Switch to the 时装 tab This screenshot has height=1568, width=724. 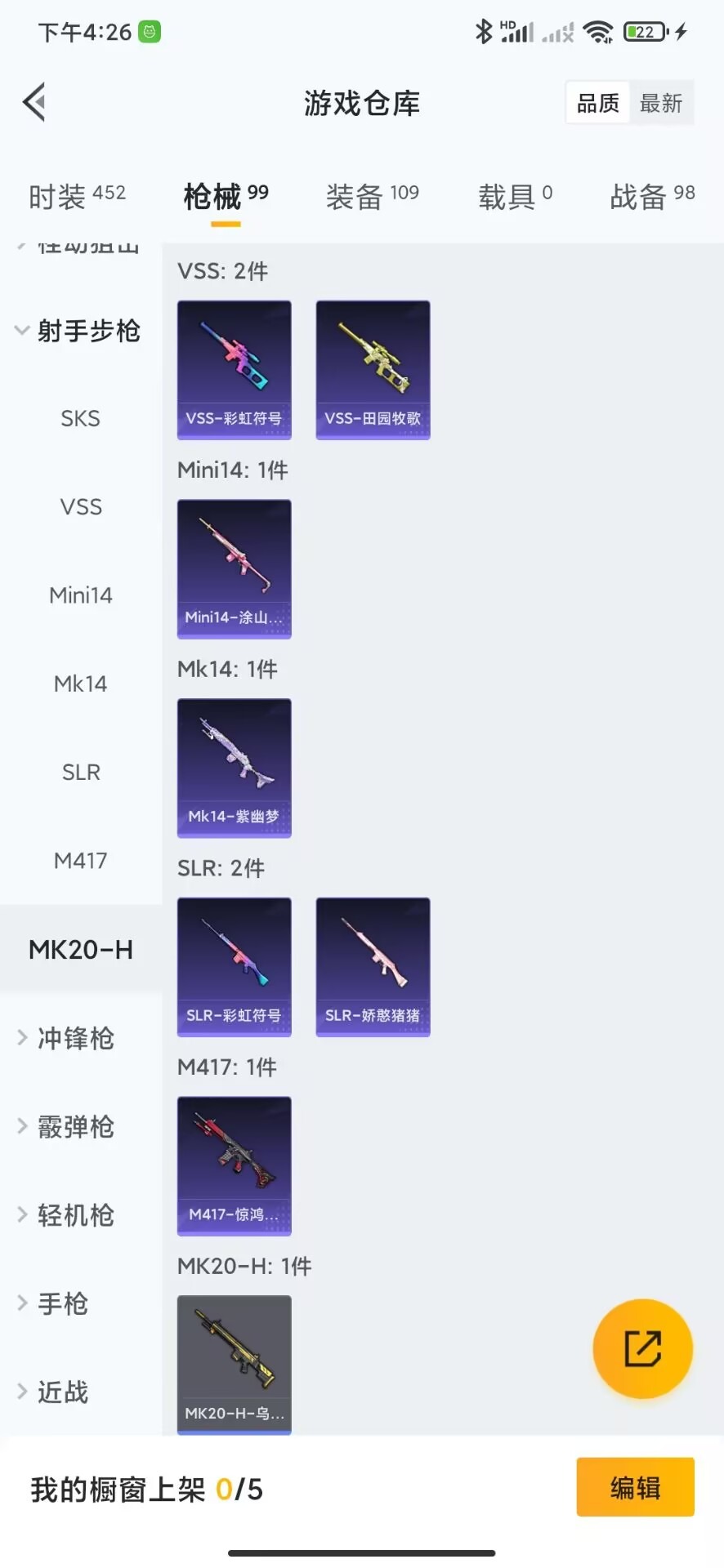77,196
